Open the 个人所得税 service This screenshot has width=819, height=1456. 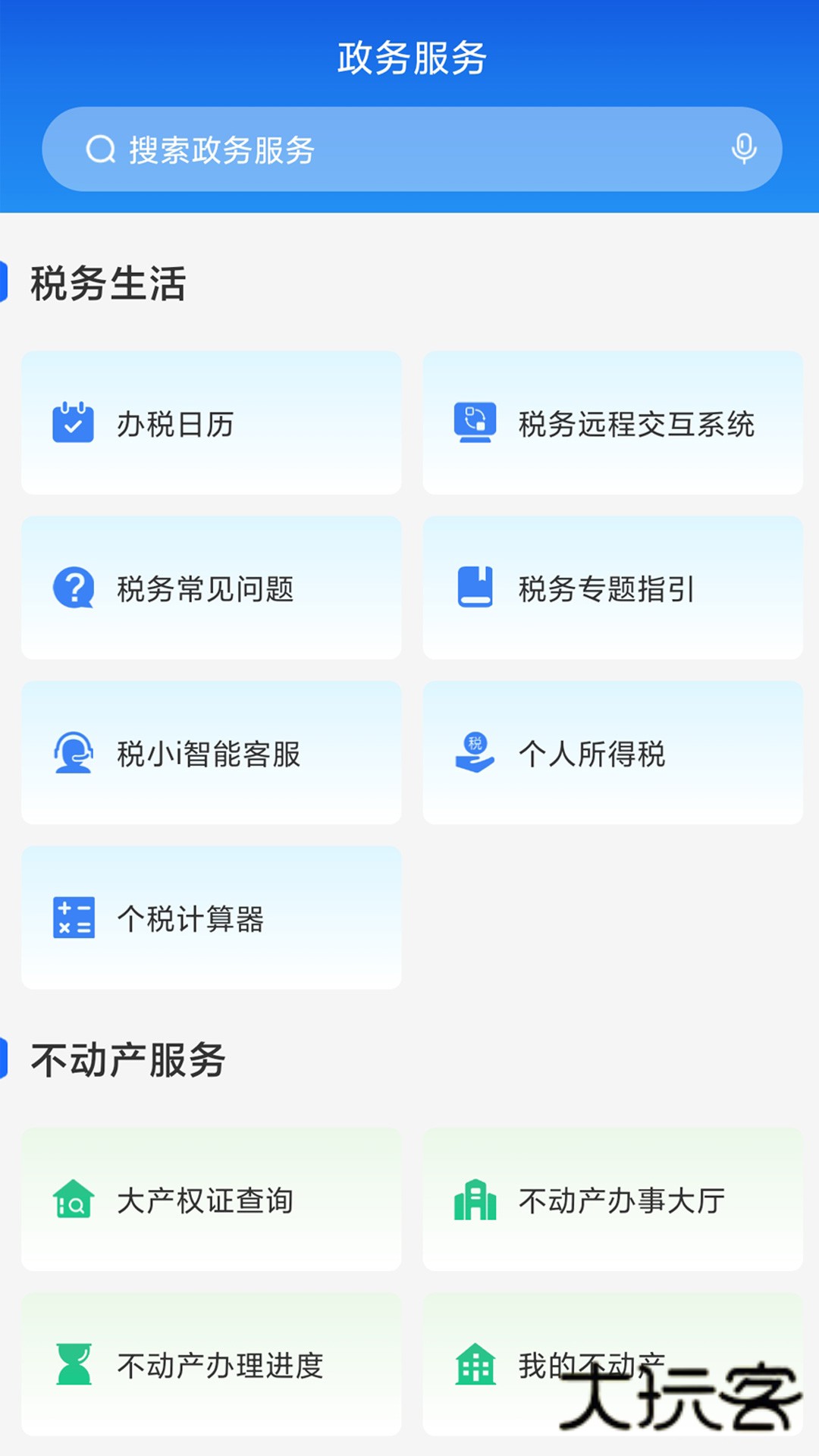611,753
